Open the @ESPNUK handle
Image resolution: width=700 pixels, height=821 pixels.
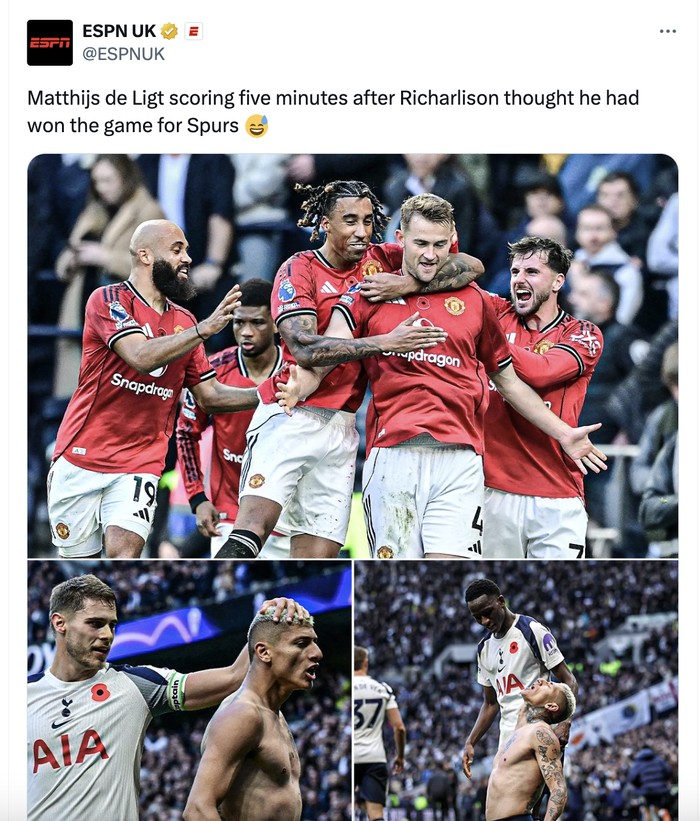click(123, 54)
